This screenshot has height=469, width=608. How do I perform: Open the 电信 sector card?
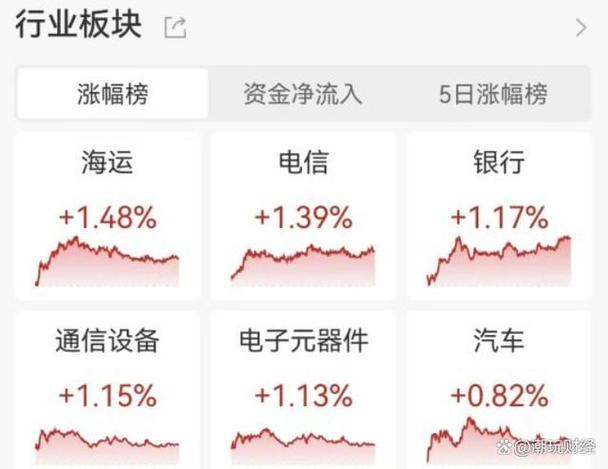(303, 215)
